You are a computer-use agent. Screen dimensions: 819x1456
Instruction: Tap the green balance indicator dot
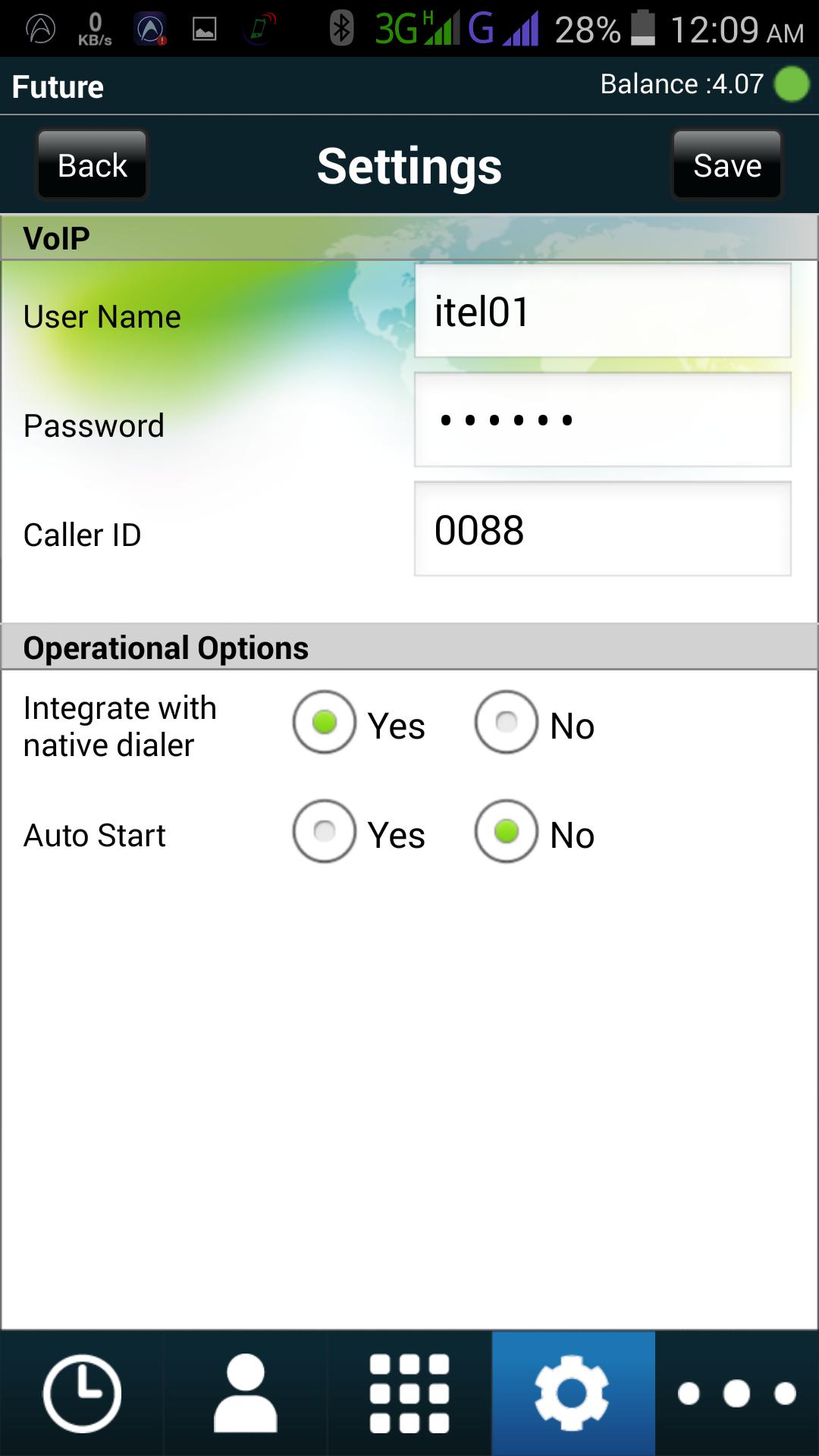tap(790, 86)
